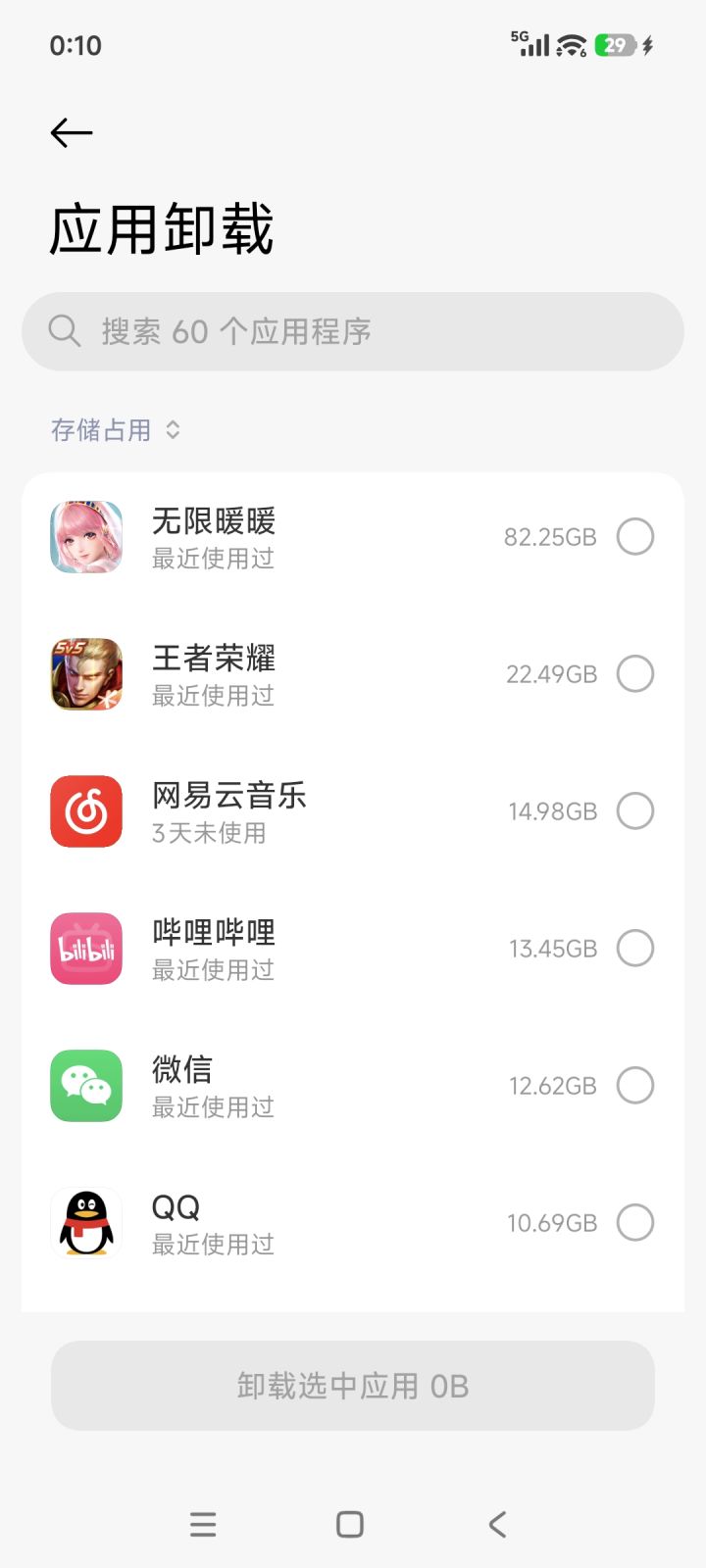Screen dimensions: 706x1568
Task: Select the 网易云音乐 app icon
Action: point(86,810)
